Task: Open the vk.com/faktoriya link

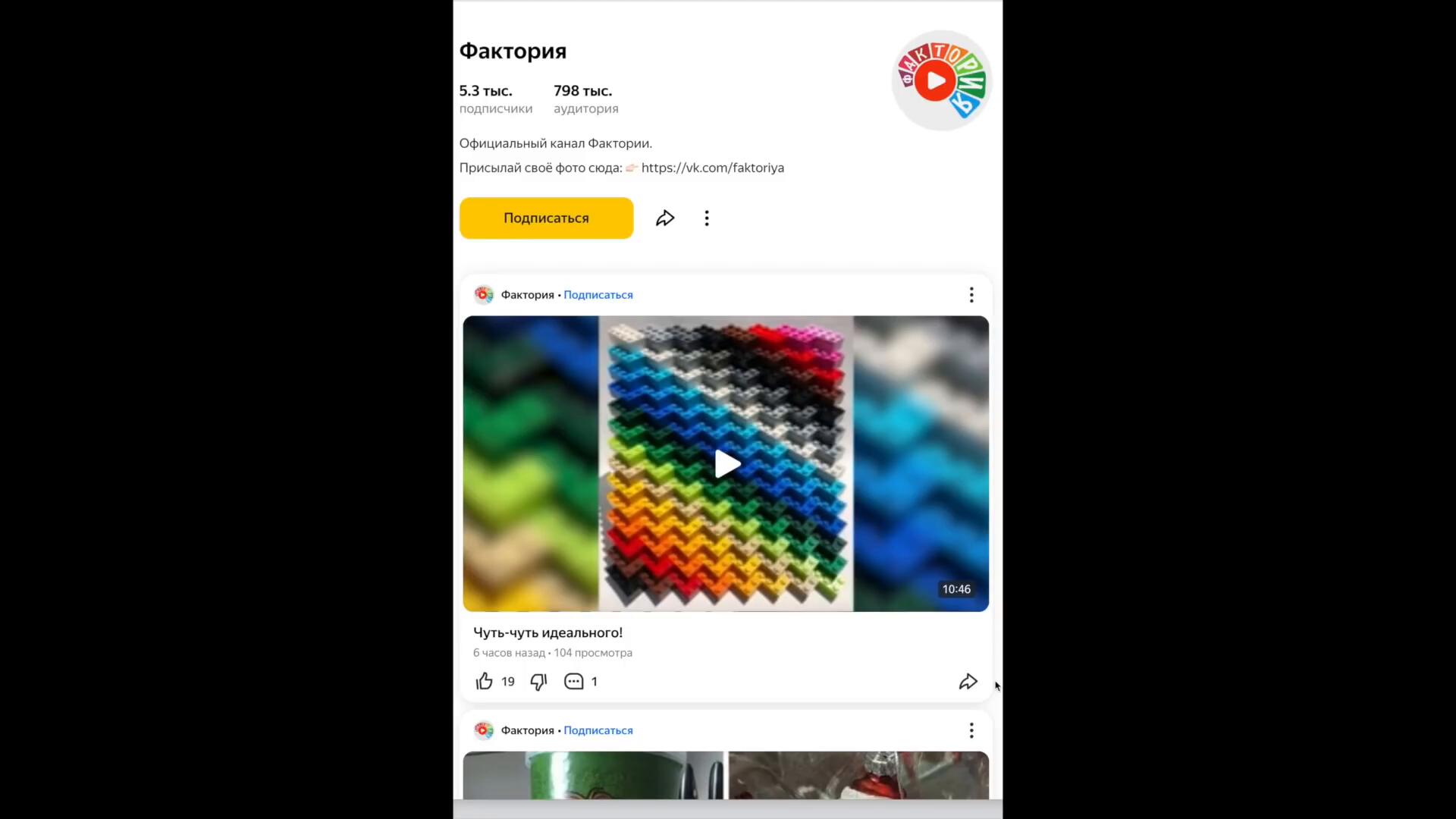Action: coord(712,168)
